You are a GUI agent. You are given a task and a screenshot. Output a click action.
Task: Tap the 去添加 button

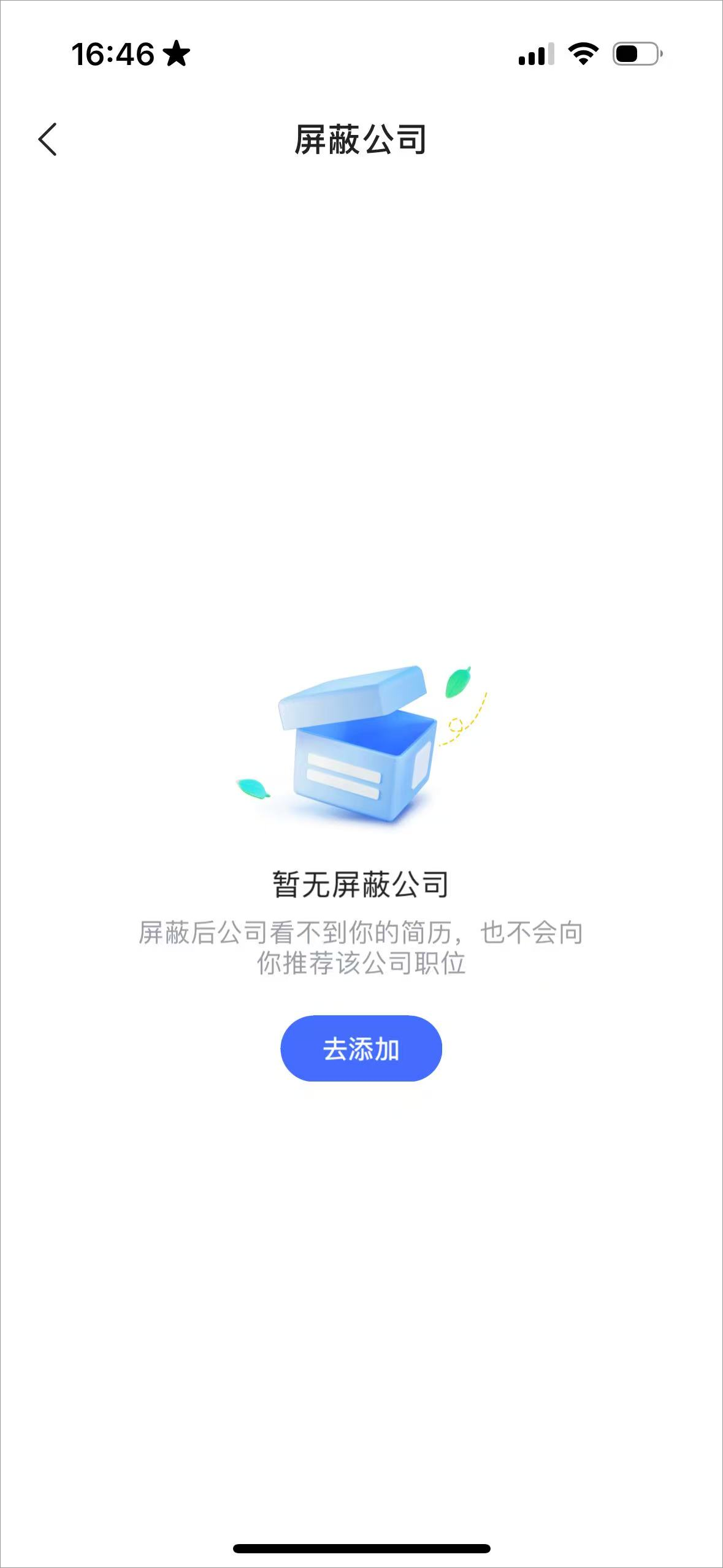pos(361,1048)
